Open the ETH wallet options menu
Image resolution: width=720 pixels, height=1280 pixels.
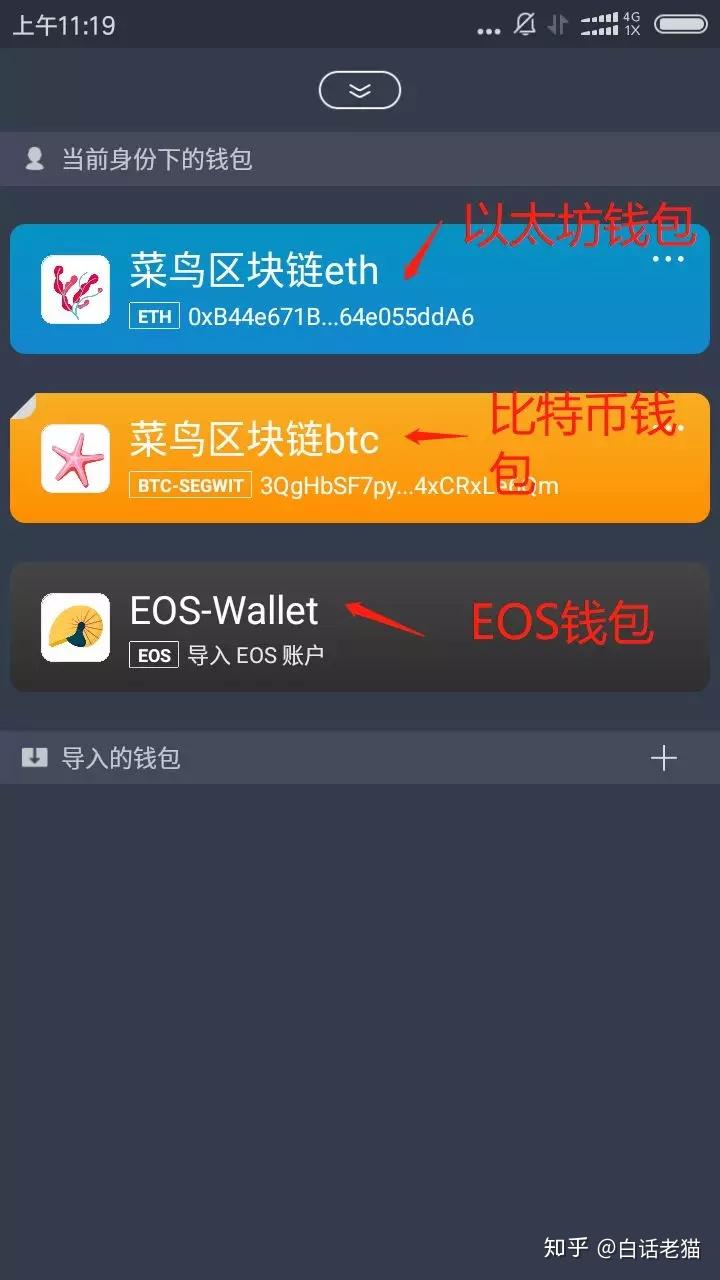668,258
